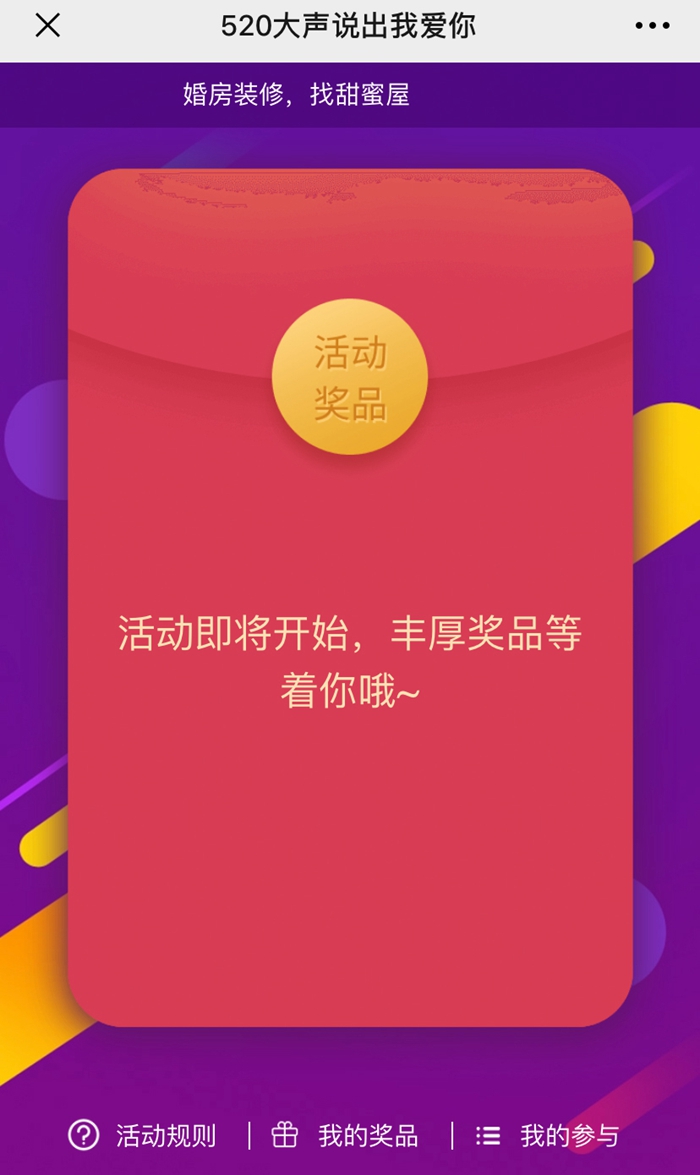Viewport: 700px width, 1175px height.
Task: Tap the 活动奖品 gold coin button
Action: pyautogui.click(x=350, y=377)
